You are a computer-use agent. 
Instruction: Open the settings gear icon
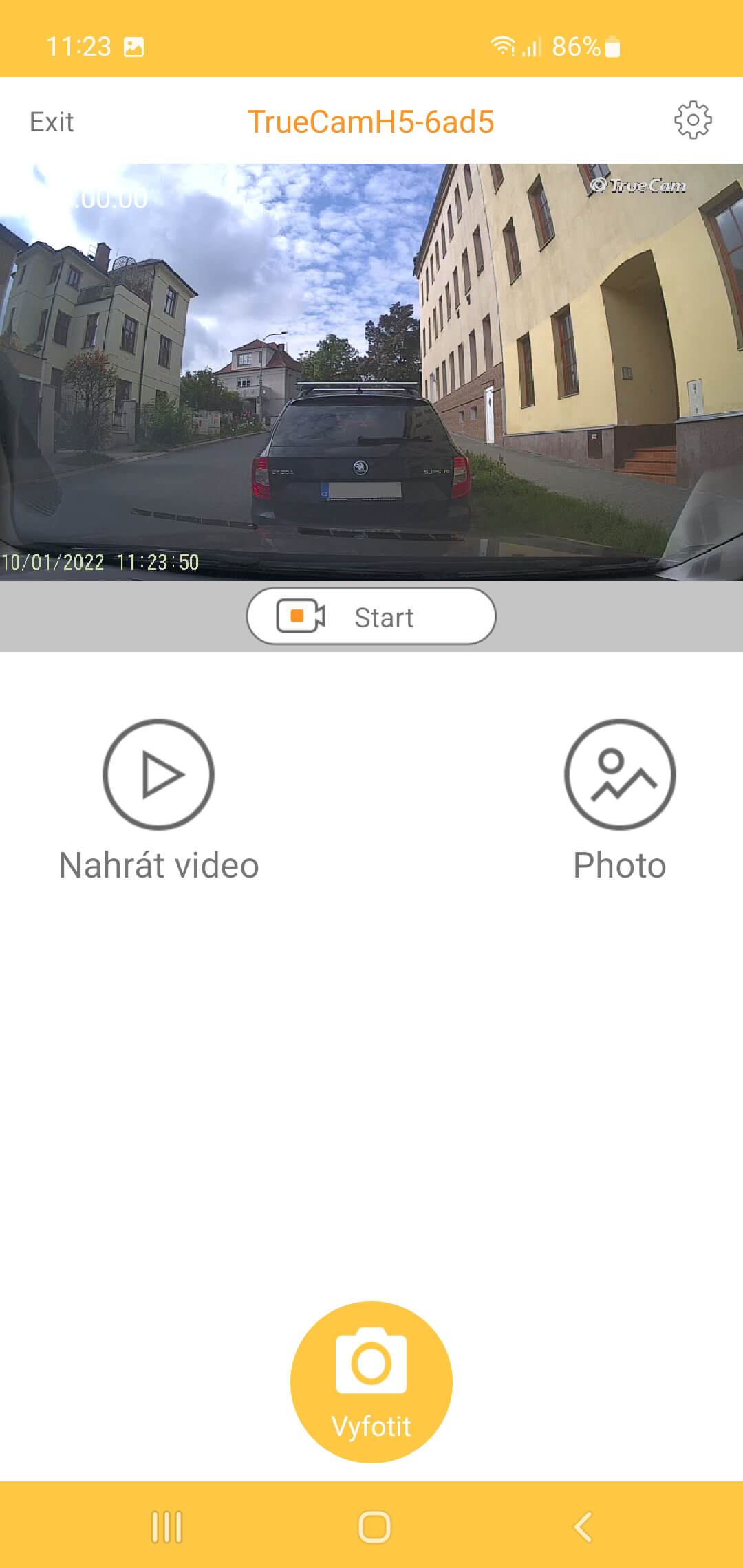tap(692, 121)
